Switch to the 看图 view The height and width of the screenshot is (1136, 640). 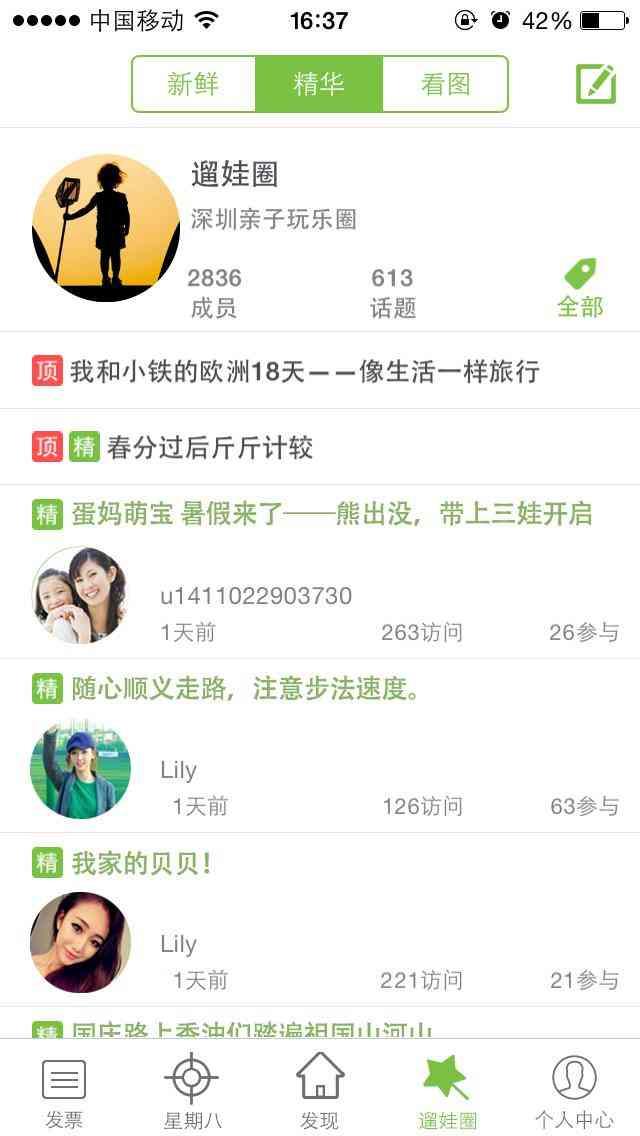[x=445, y=84]
